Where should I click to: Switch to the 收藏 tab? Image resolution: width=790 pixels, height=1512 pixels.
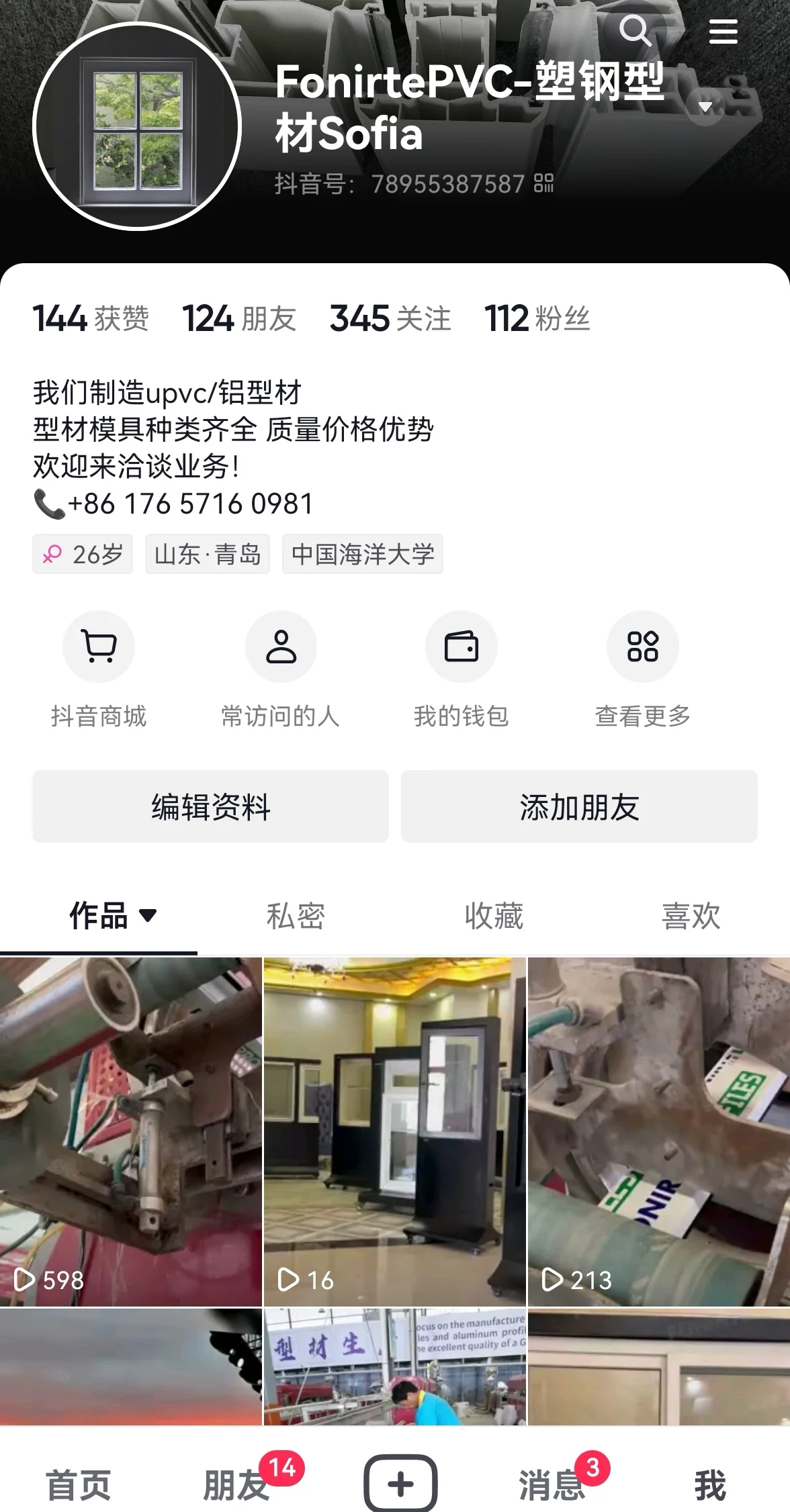click(494, 916)
